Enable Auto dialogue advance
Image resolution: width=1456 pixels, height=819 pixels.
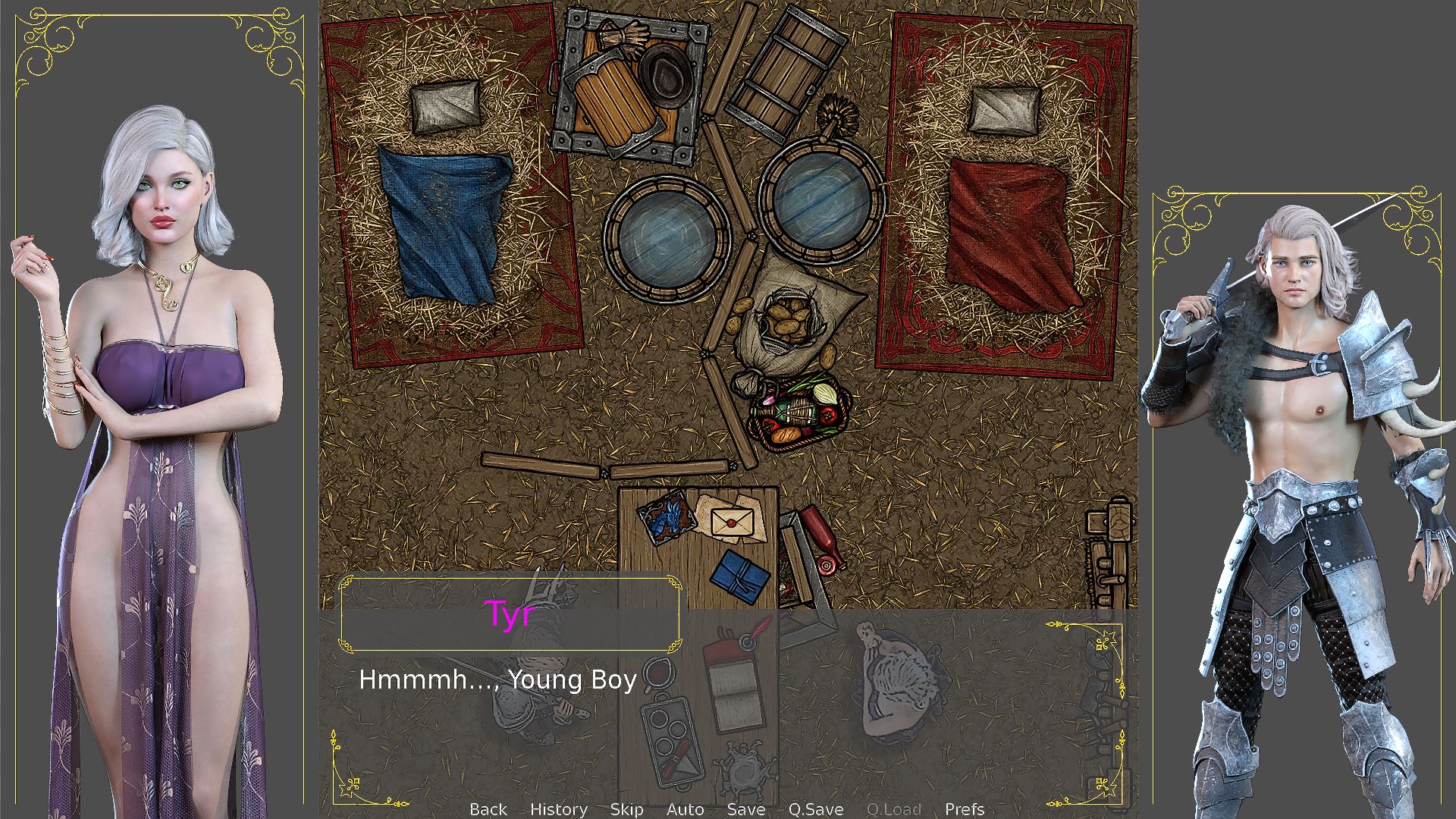(685, 809)
